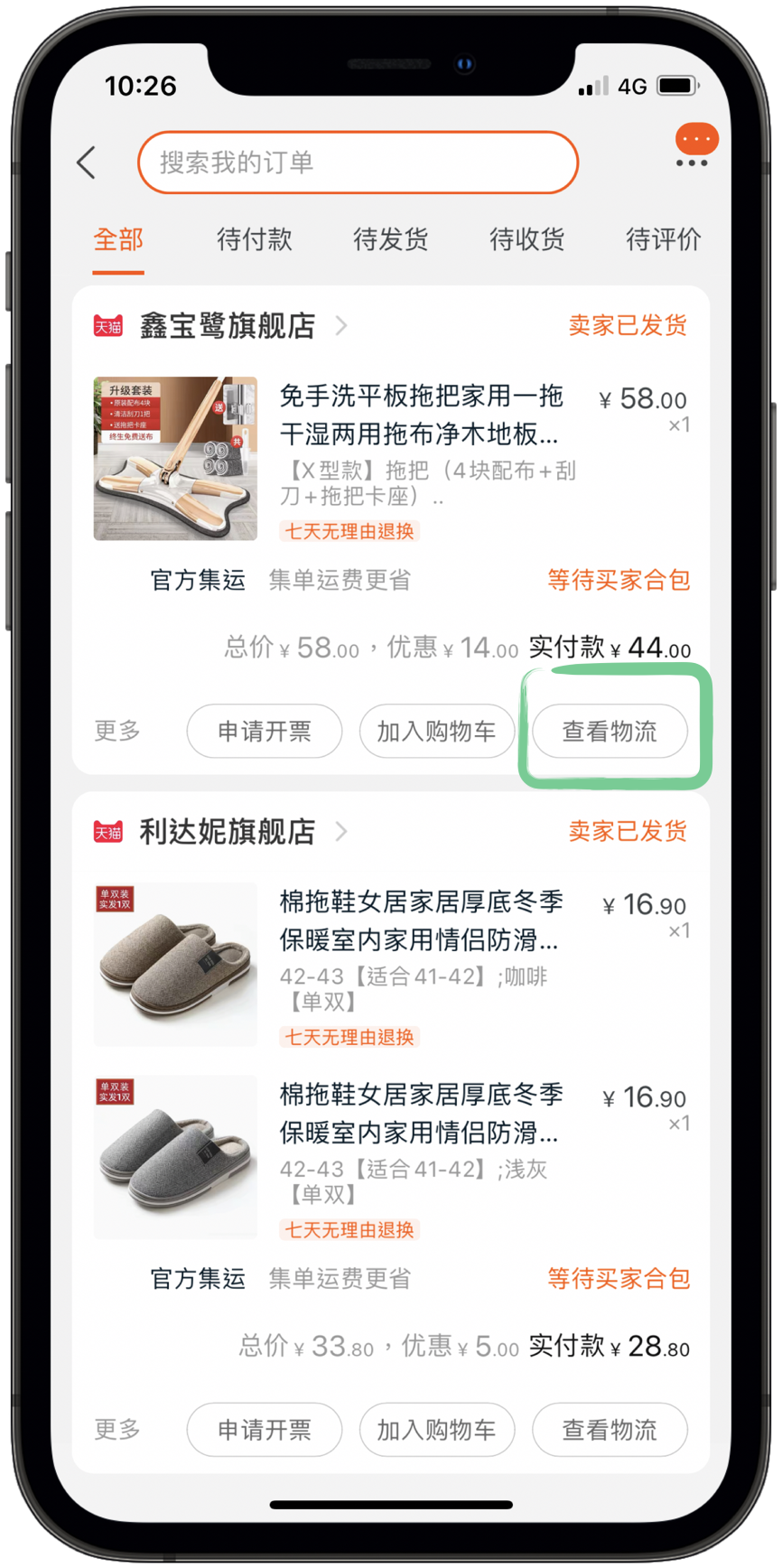Tap 更多 under the 鑫宝鹭旗舰店 order
The image size is (782, 1568).
117,731
